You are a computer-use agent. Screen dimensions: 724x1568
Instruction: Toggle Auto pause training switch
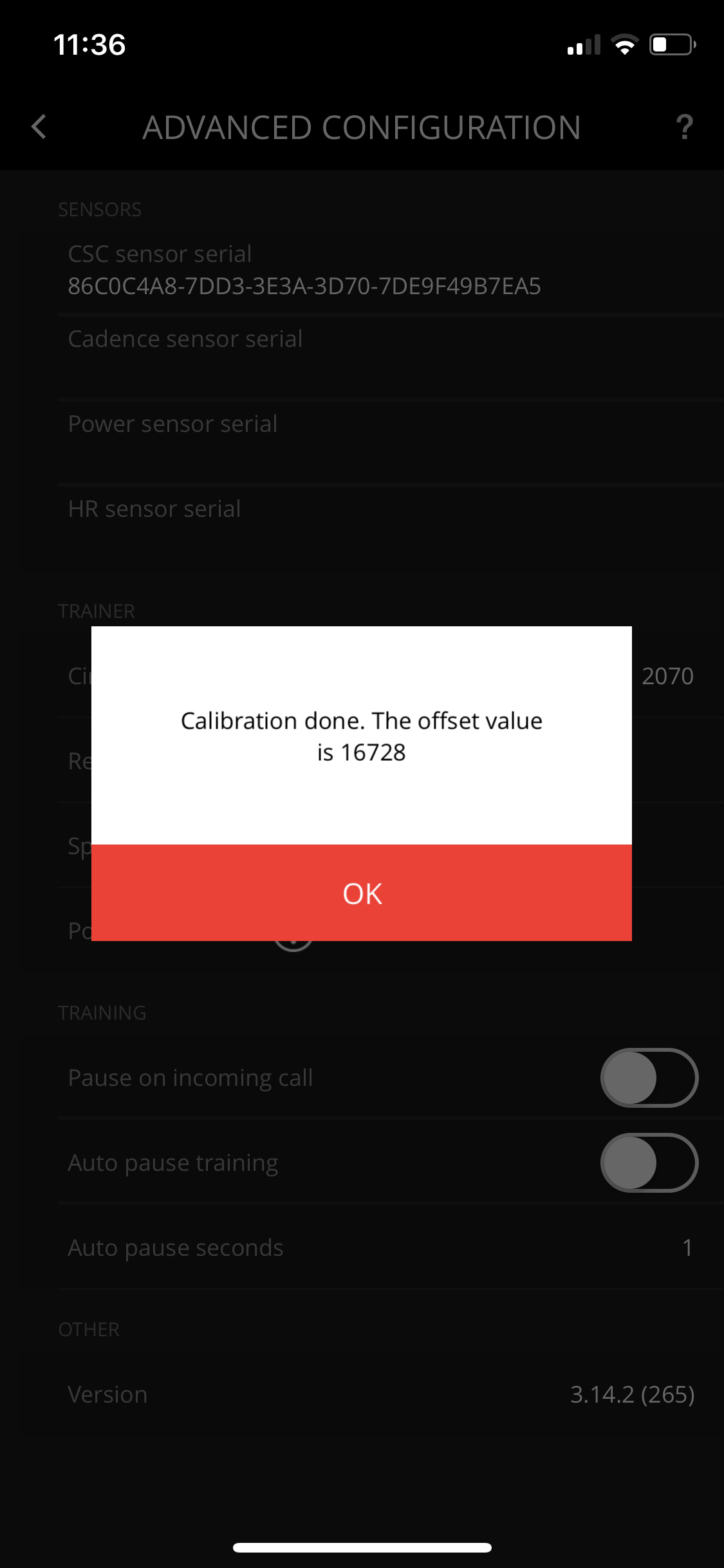pos(649,1162)
